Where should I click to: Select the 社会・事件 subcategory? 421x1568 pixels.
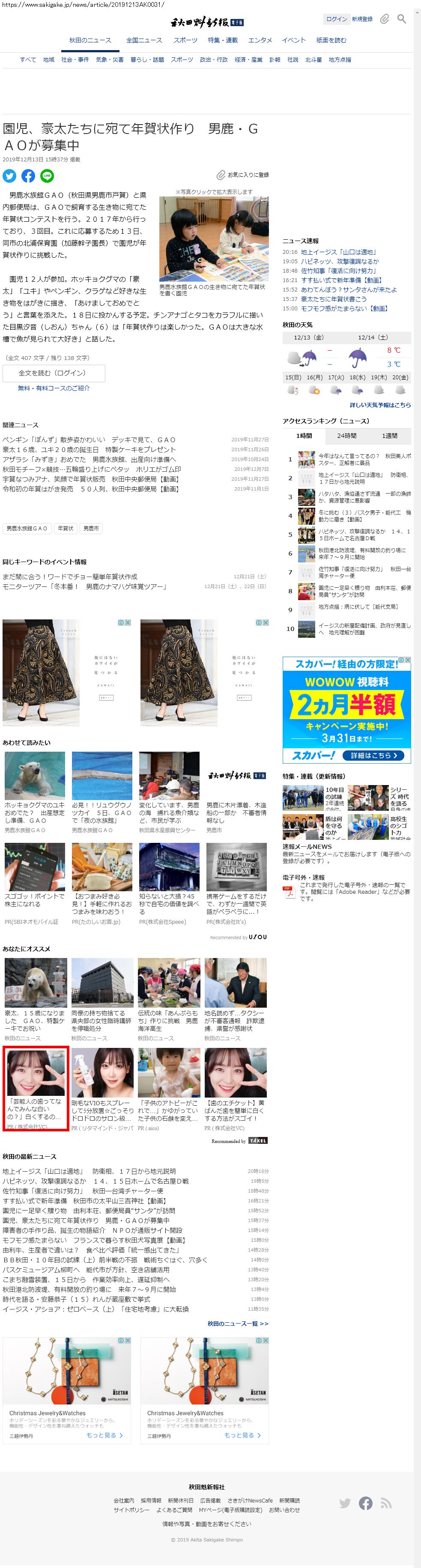[75, 60]
